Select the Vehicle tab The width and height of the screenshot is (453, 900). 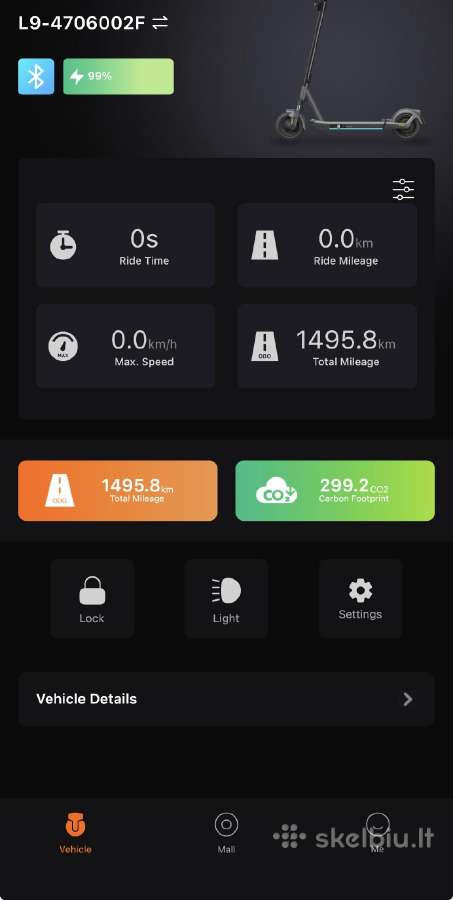75,833
